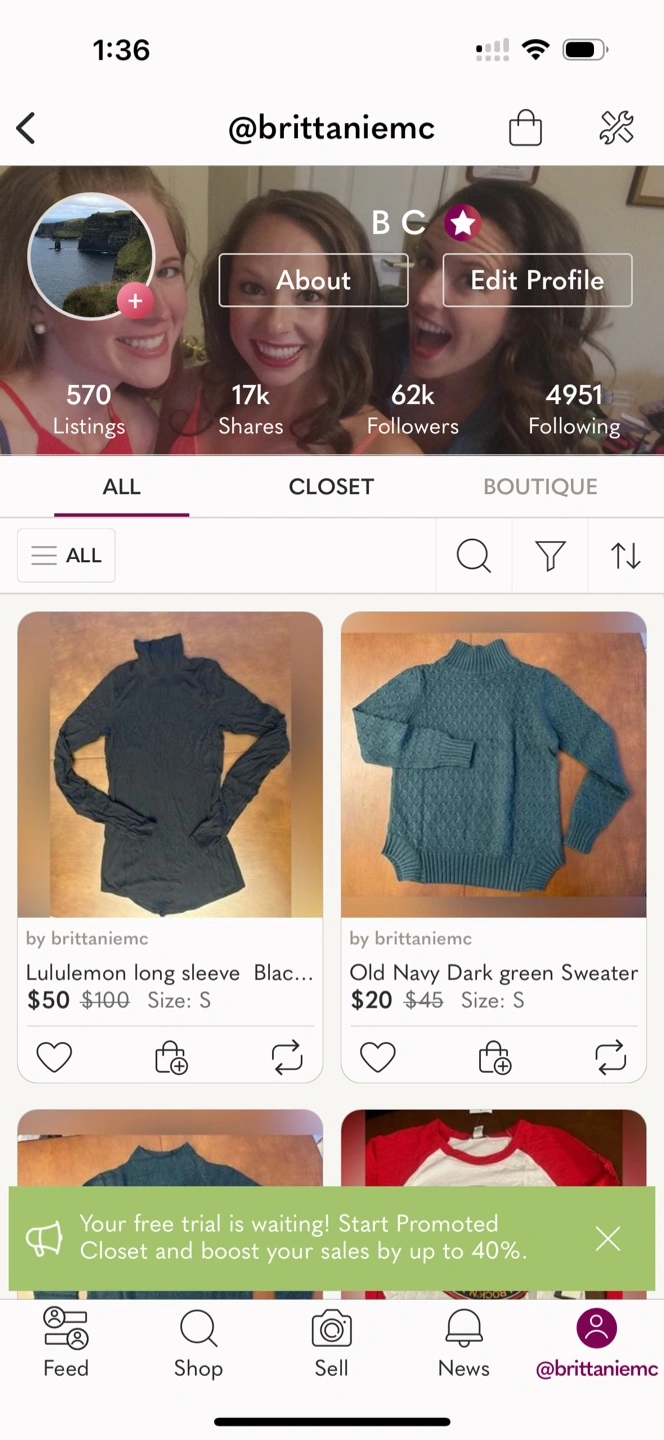
Task: Open the closet tools icon
Action: (x=616, y=128)
